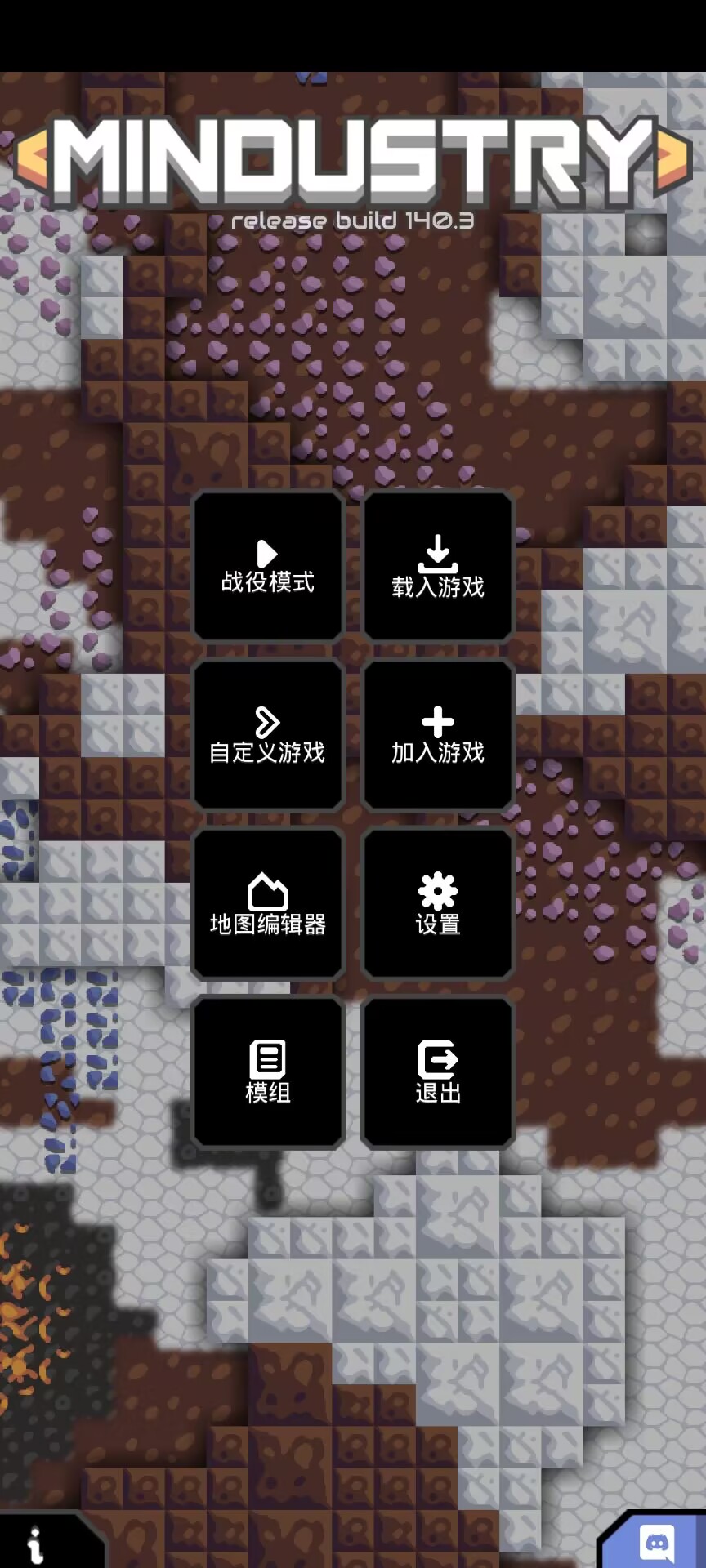Screen dimensions: 706x1568
Task: Open the Discord link icon
Action: [656, 1543]
